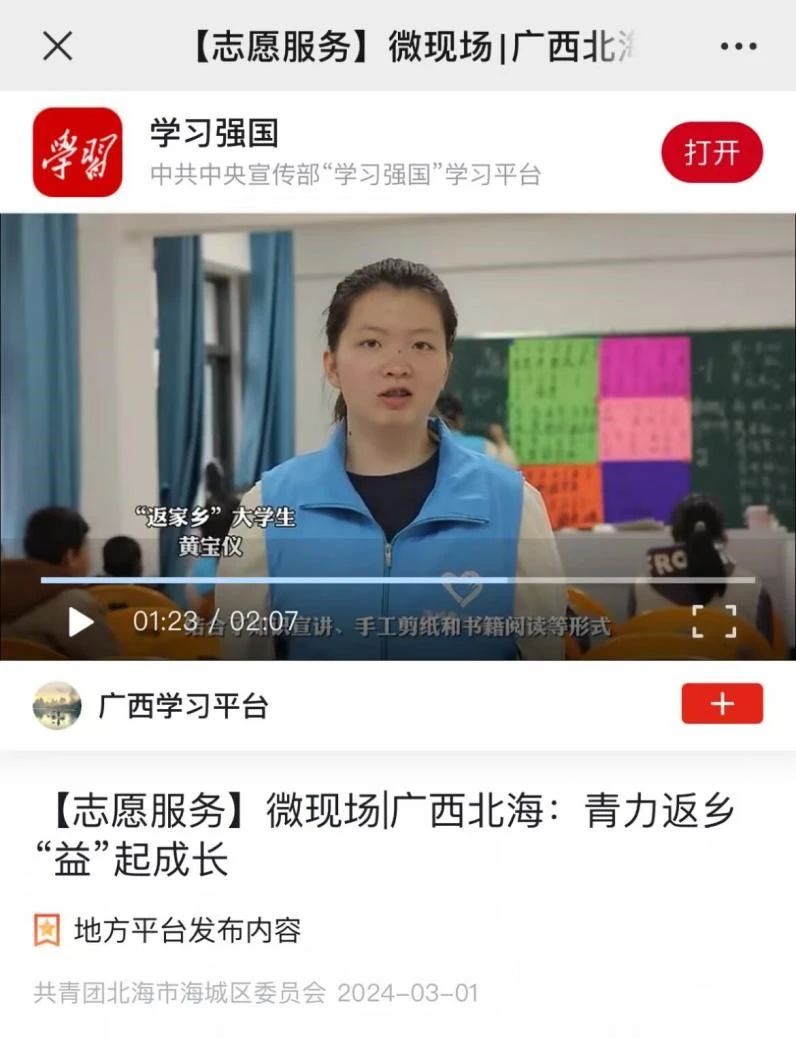
Task: Follow 广西学习平台 with the plus button
Action: (x=721, y=704)
